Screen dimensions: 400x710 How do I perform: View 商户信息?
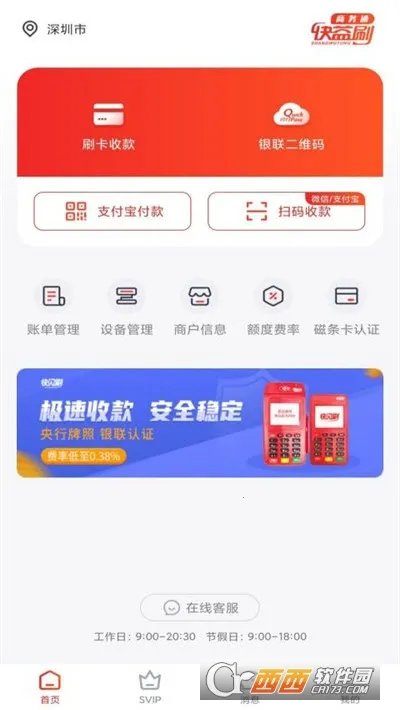click(200, 309)
